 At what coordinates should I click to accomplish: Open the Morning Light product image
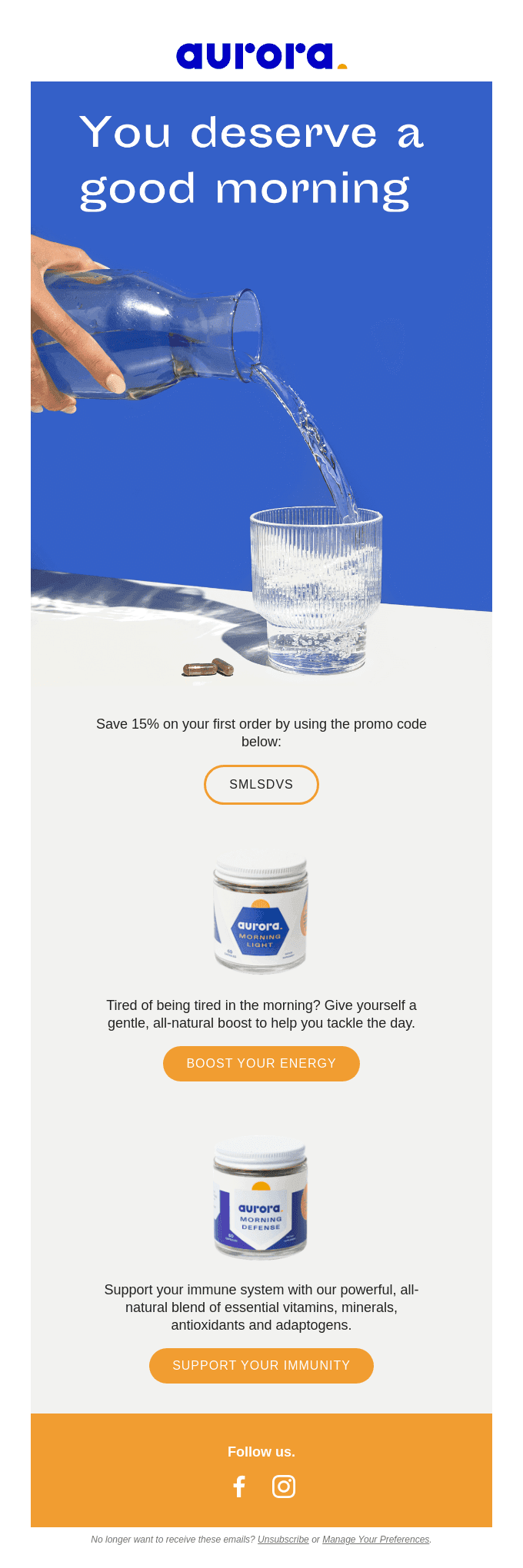[261, 915]
